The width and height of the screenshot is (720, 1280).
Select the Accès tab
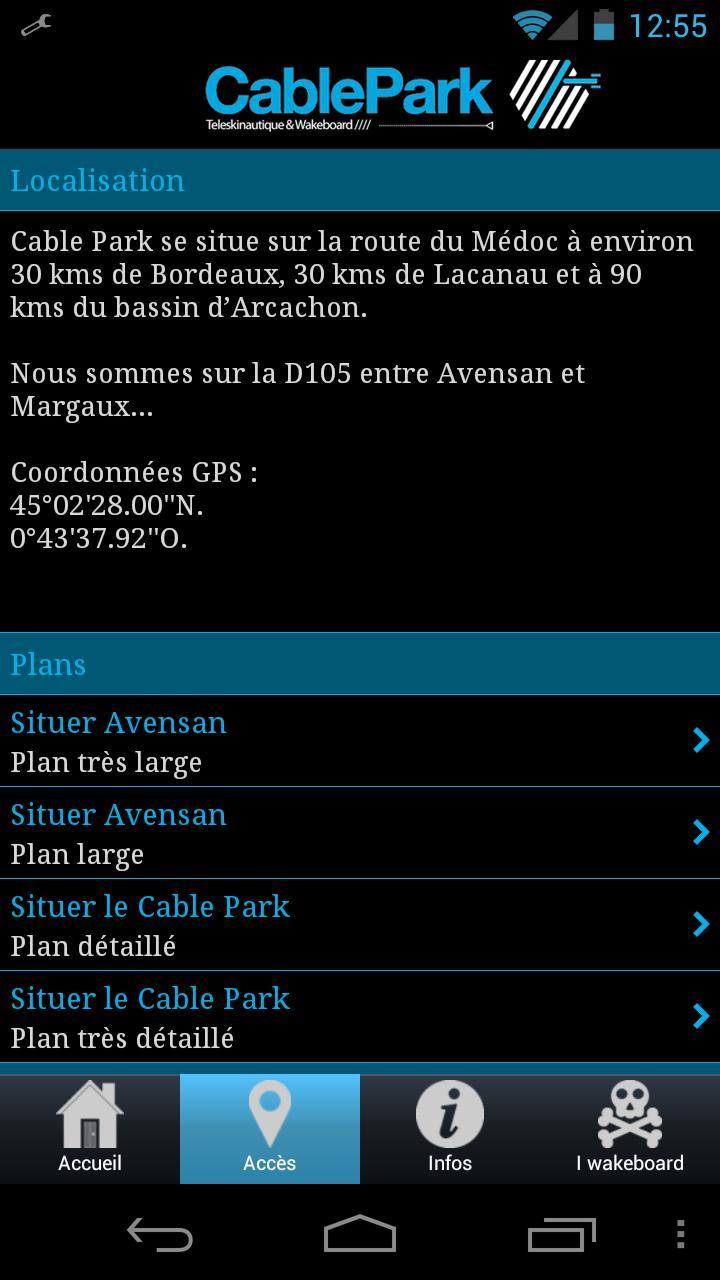pos(270,1129)
